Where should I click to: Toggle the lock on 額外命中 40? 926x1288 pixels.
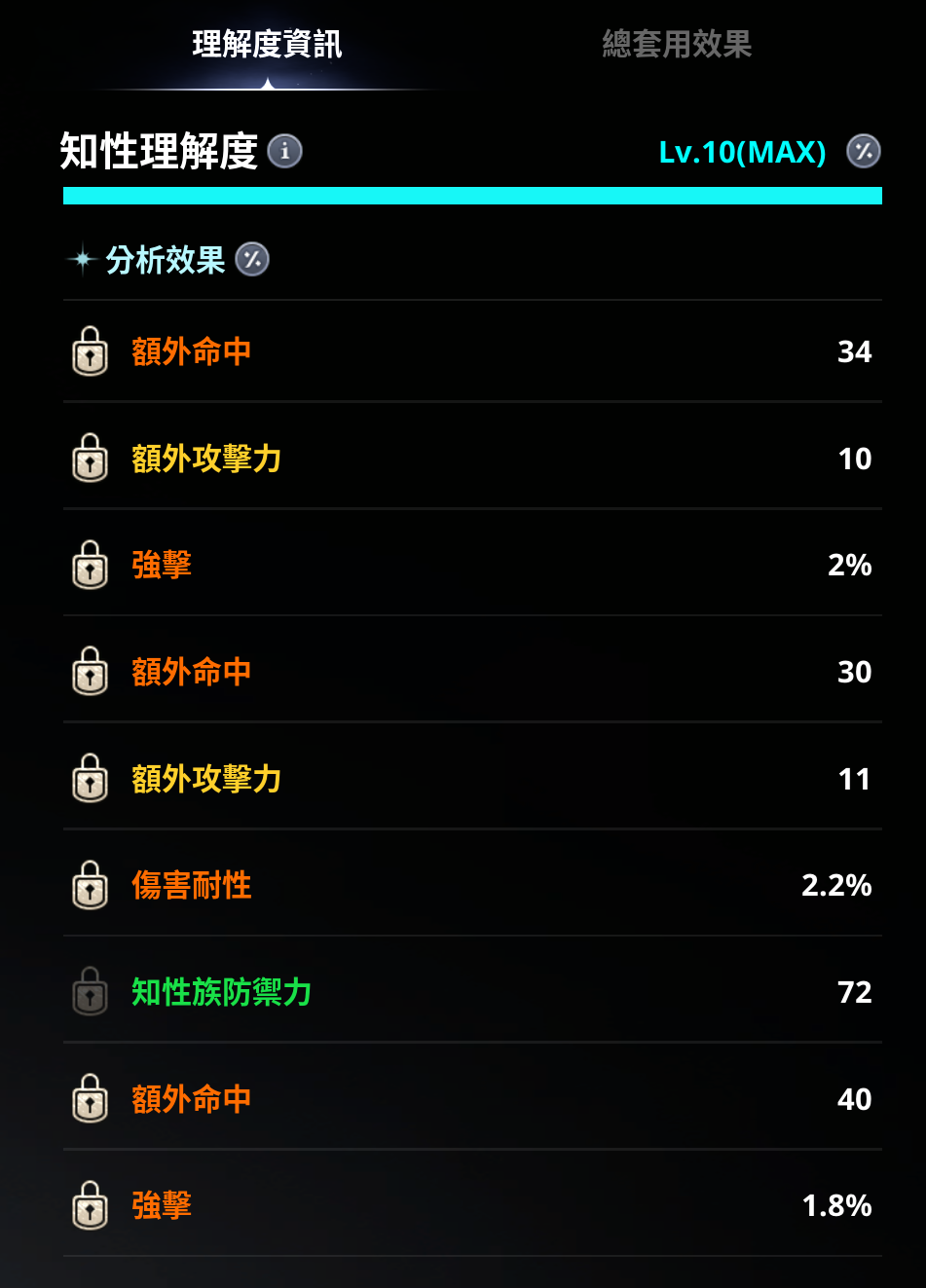coord(91,1099)
